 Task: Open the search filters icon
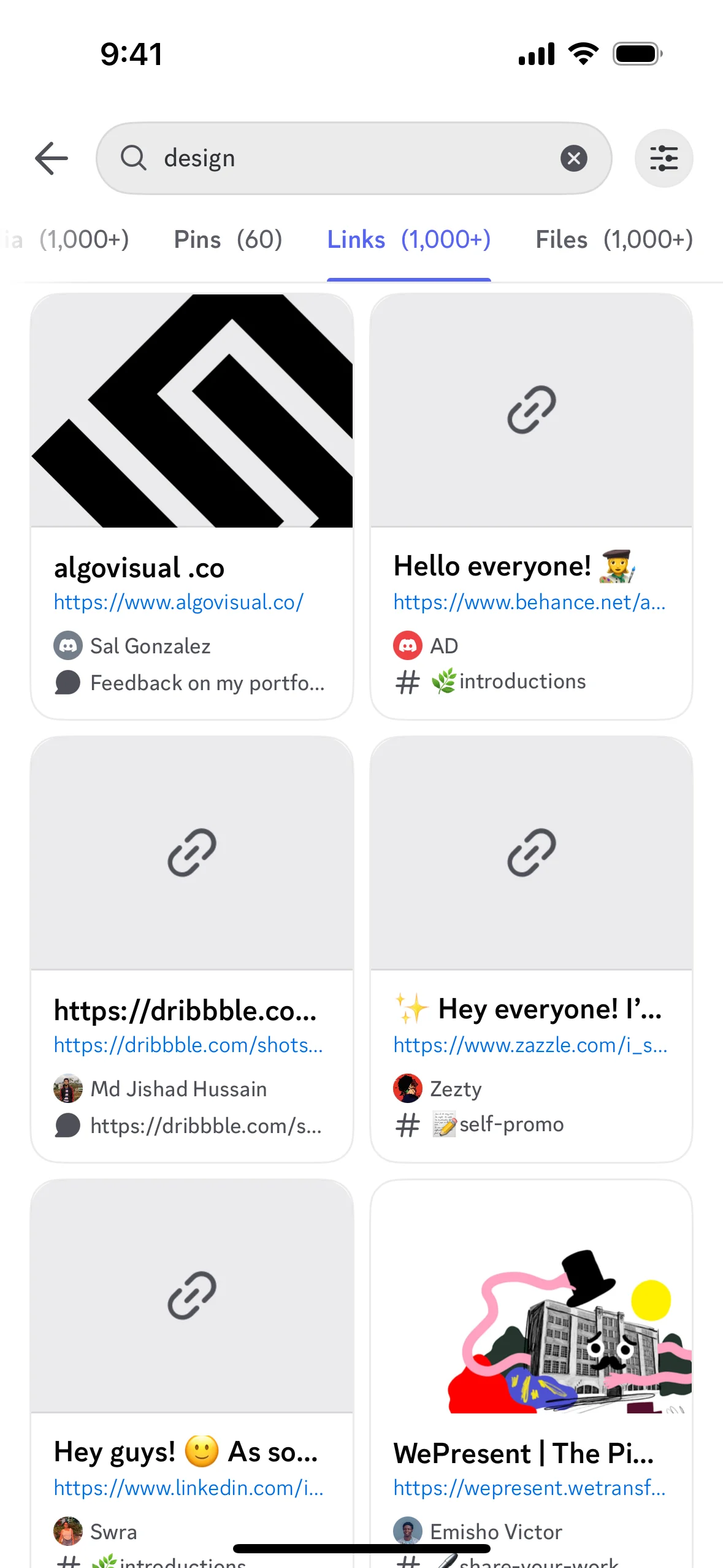point(664,158)
